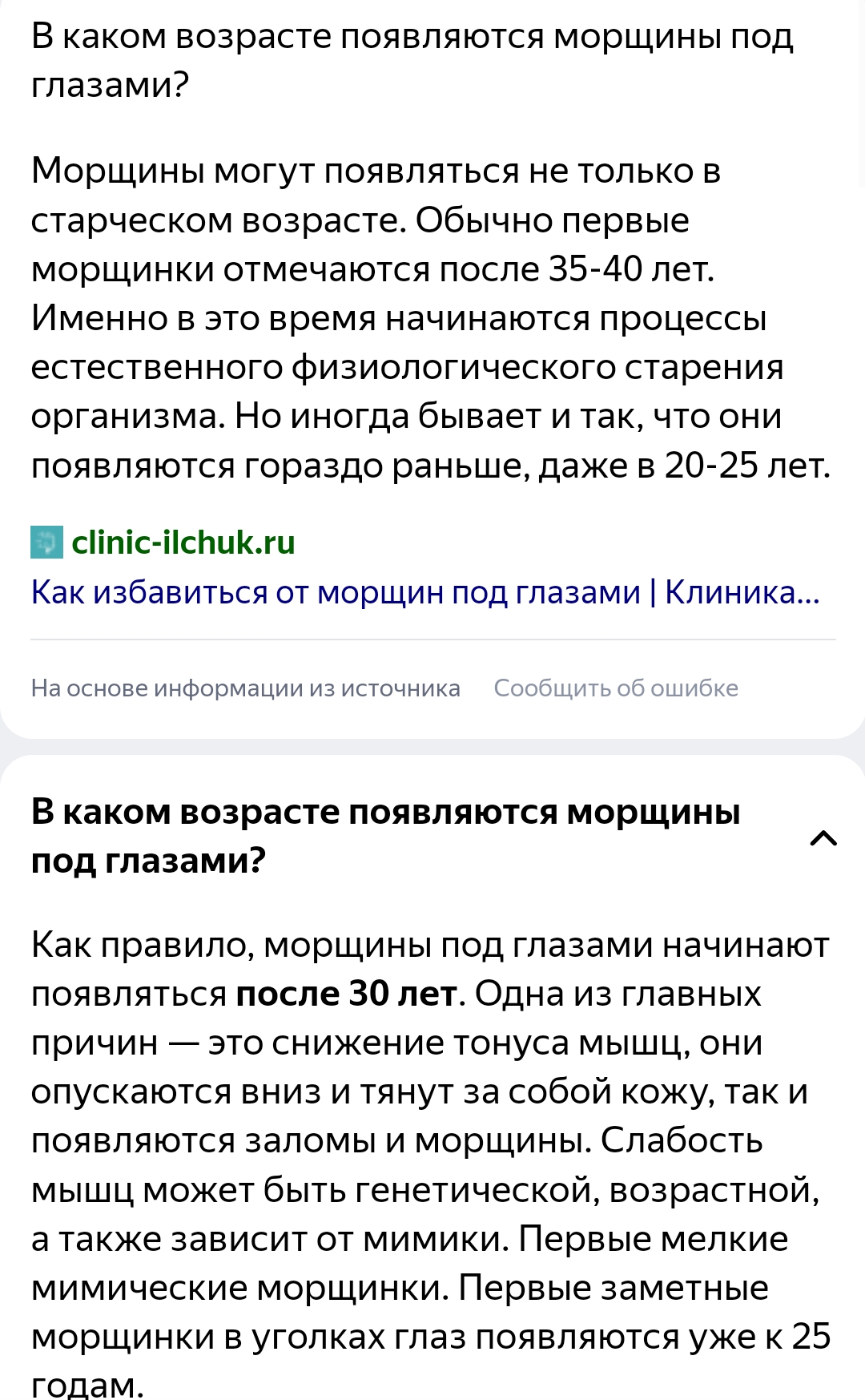Open the clinic-ilchuk.ru source link
Screen dimensions: 865x1400
183,543
